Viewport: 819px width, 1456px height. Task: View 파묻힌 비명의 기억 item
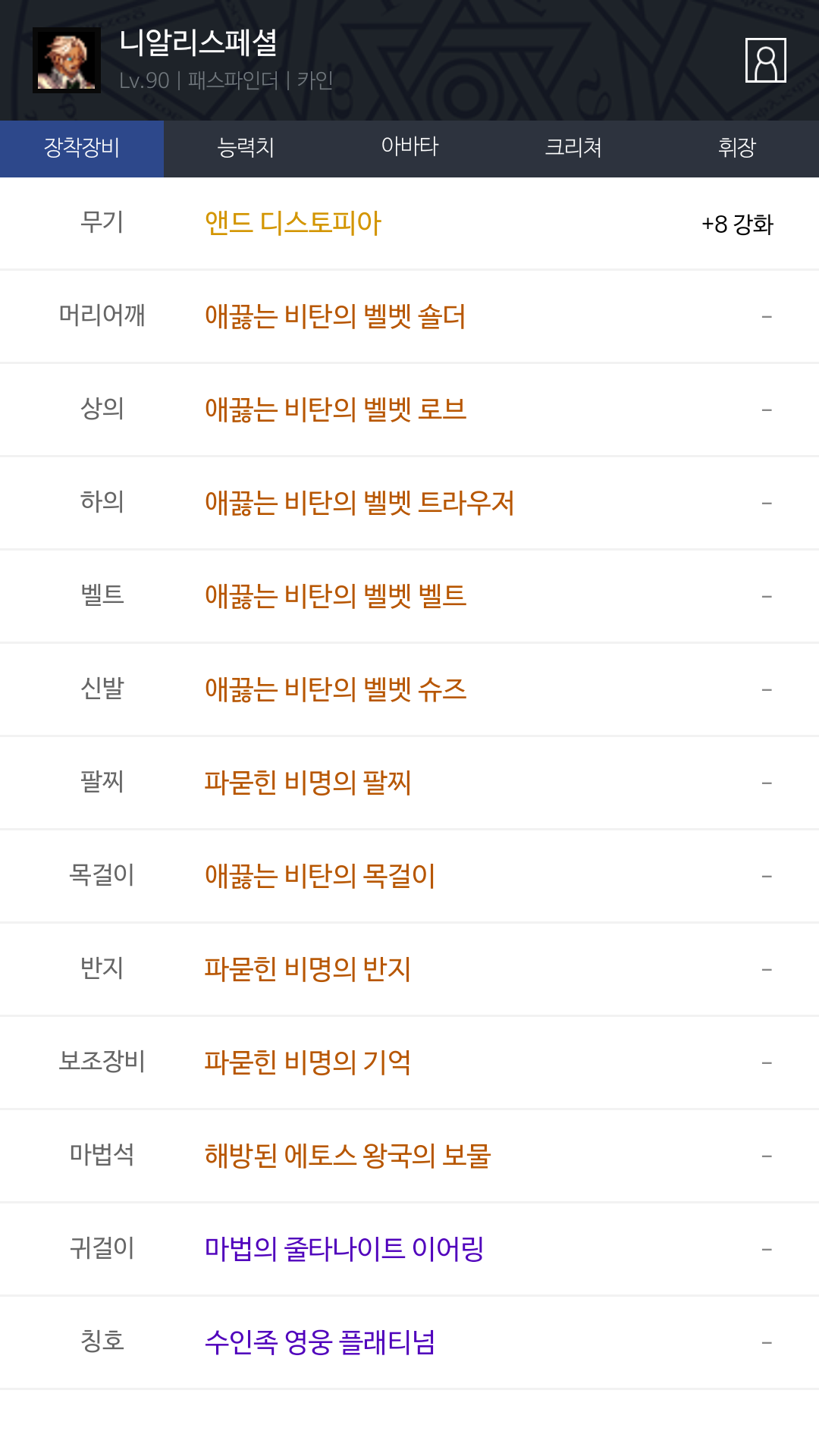point(308,1062)
